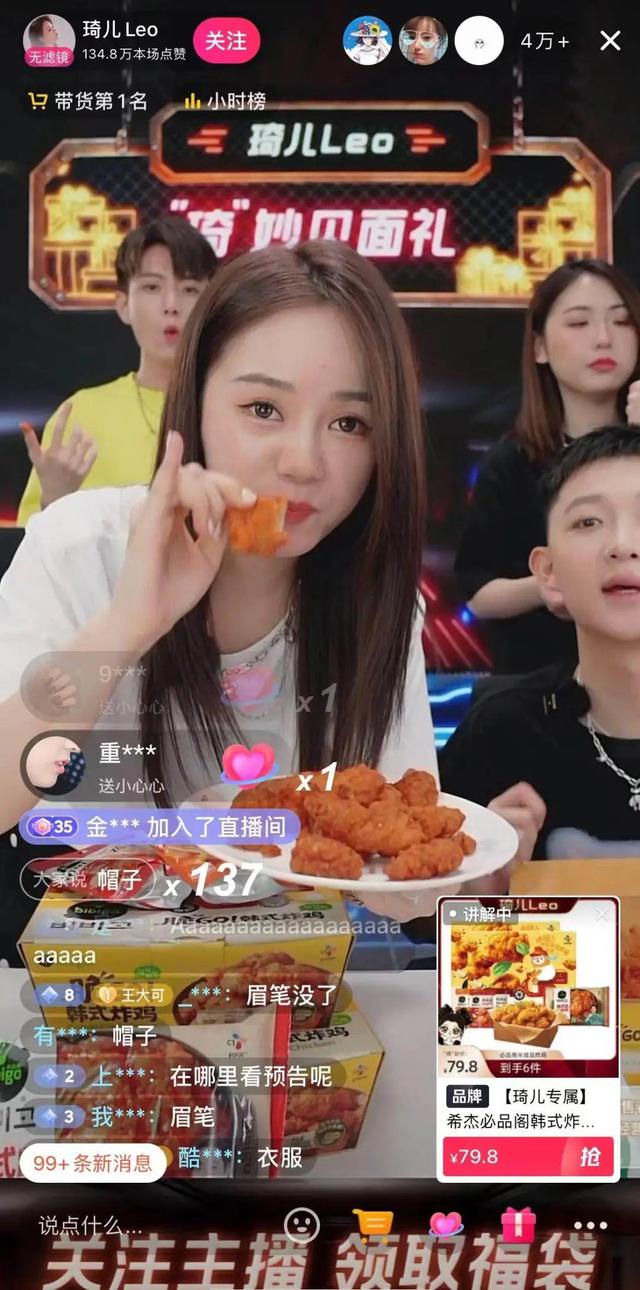Open the host's profile avatar
This screenshot has width=640, height=1290.
coord(47,40)
